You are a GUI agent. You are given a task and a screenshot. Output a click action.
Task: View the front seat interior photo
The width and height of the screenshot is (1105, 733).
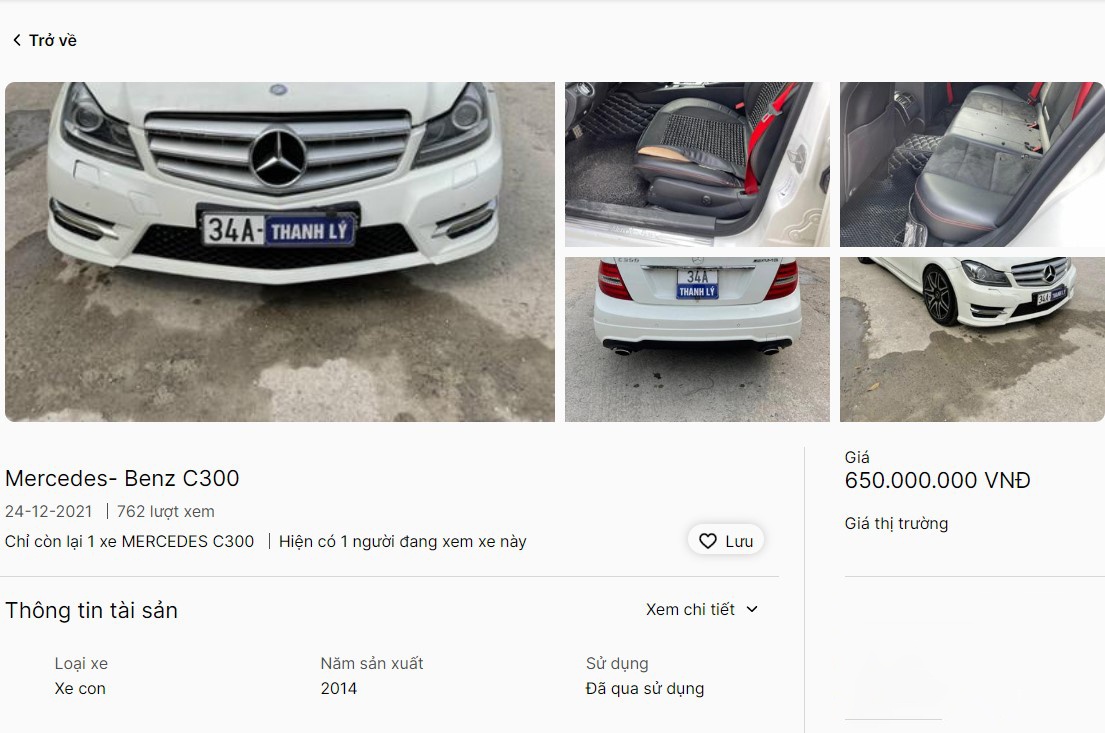tap(696, 164)
